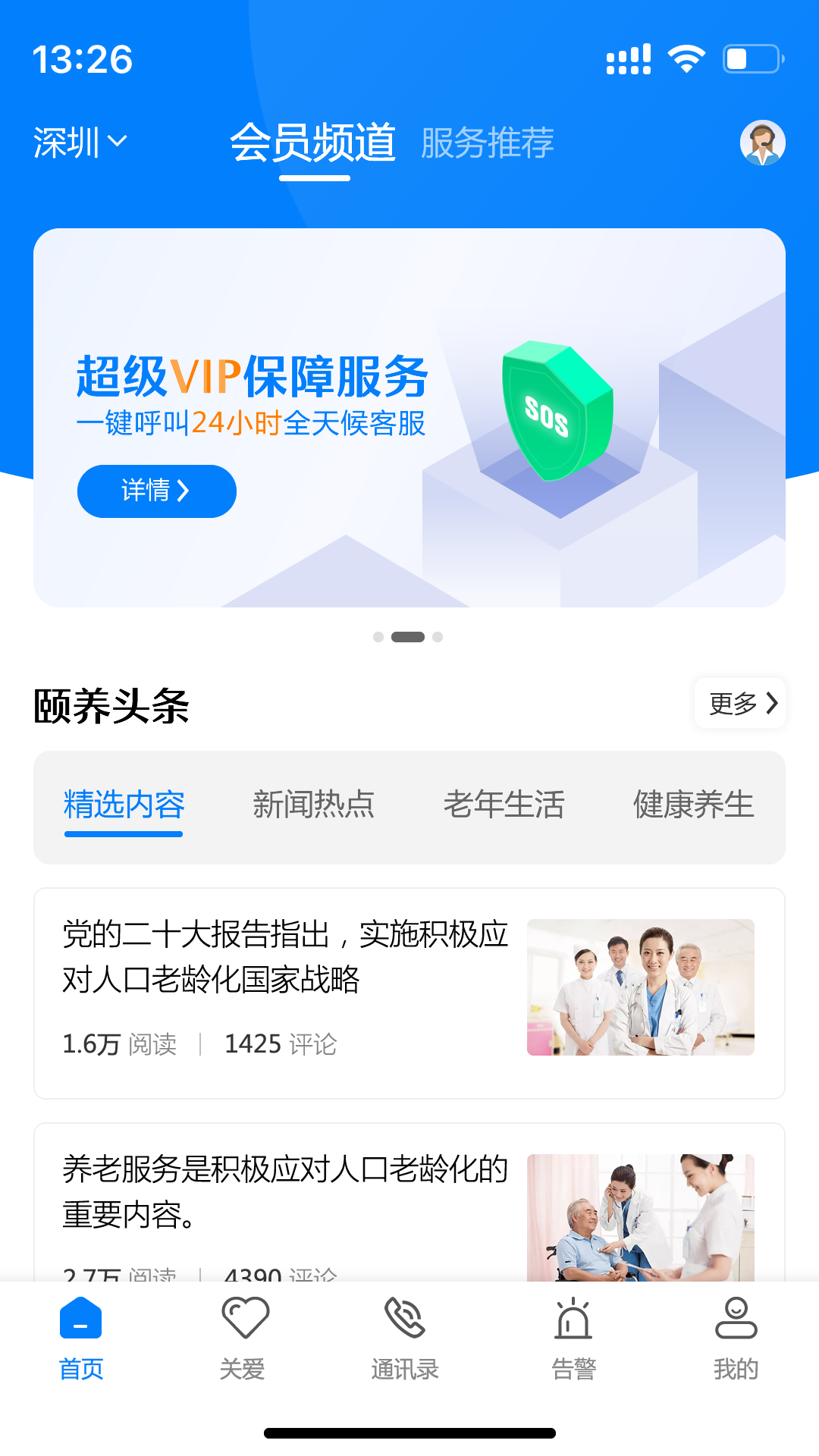
Task: Switch to the 服务推荐 tab
Action: [487, 143]
